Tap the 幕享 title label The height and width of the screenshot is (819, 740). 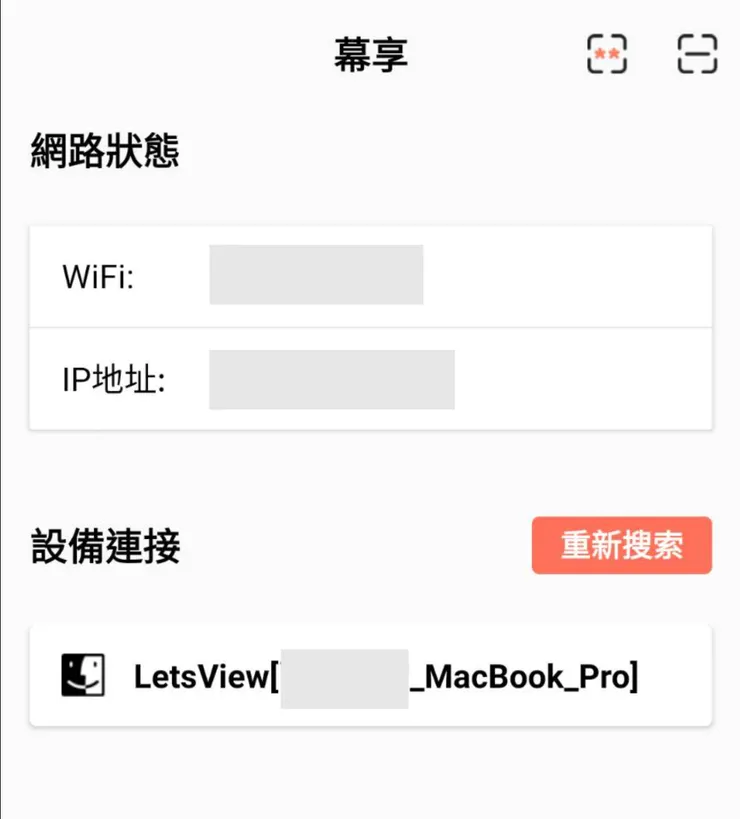click(370, 54)
